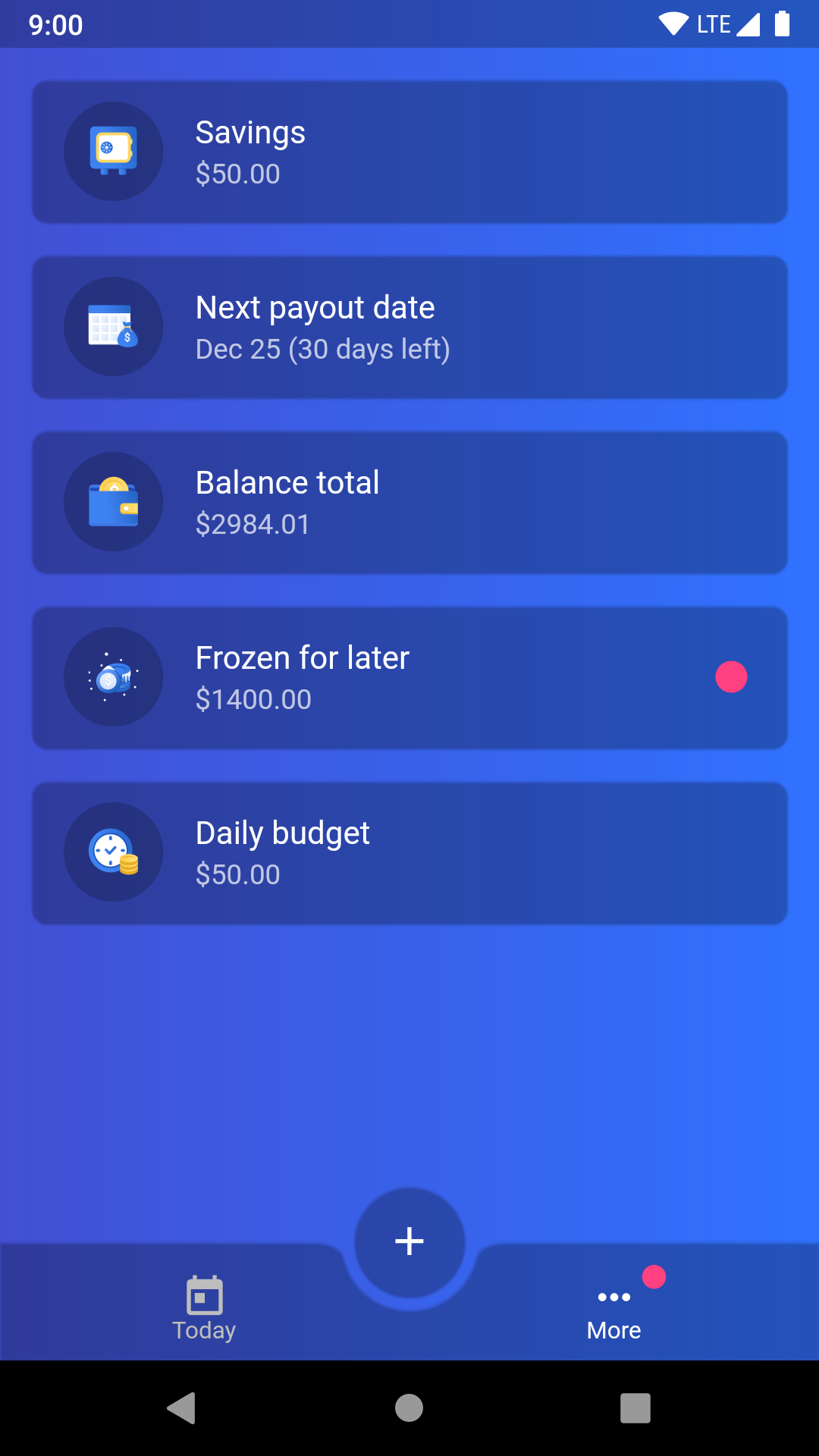Select the Daily budget card
This screenshot has height=1456, width=819.
(x=409, y=852)
